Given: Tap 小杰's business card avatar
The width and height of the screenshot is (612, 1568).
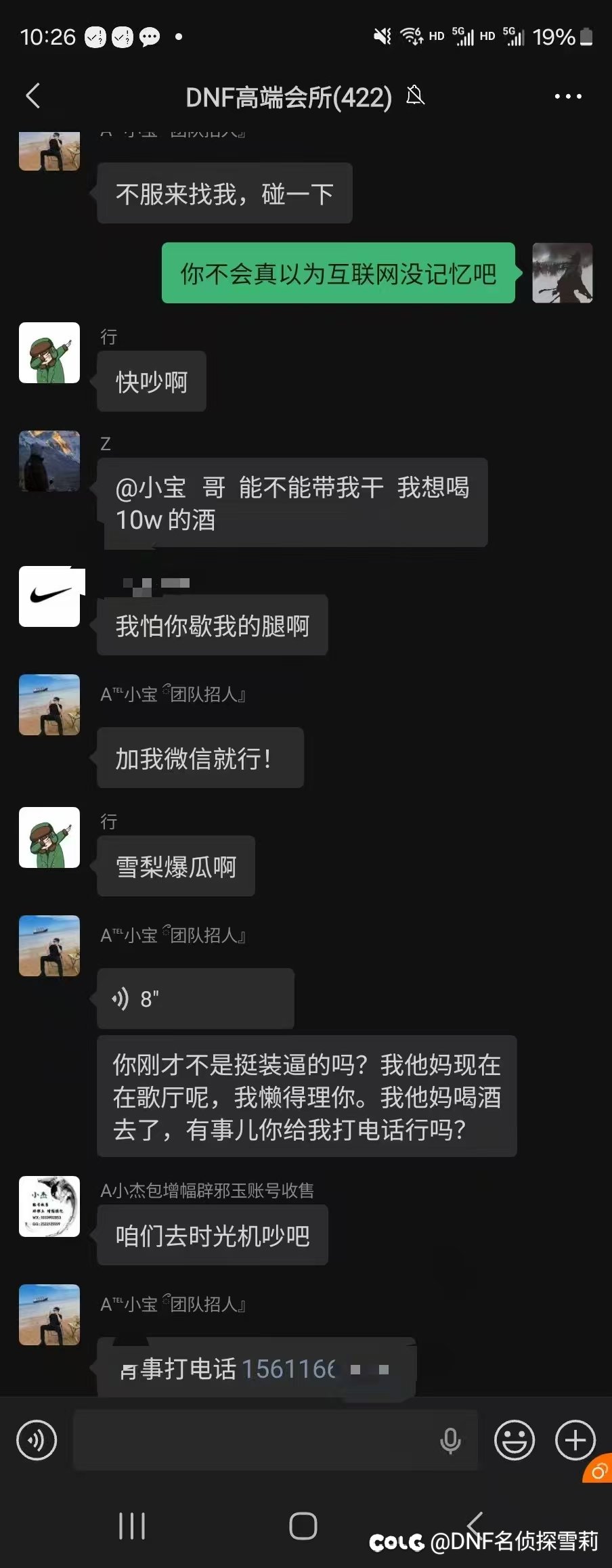Looking at the screenshot, I should [49, 1208].
